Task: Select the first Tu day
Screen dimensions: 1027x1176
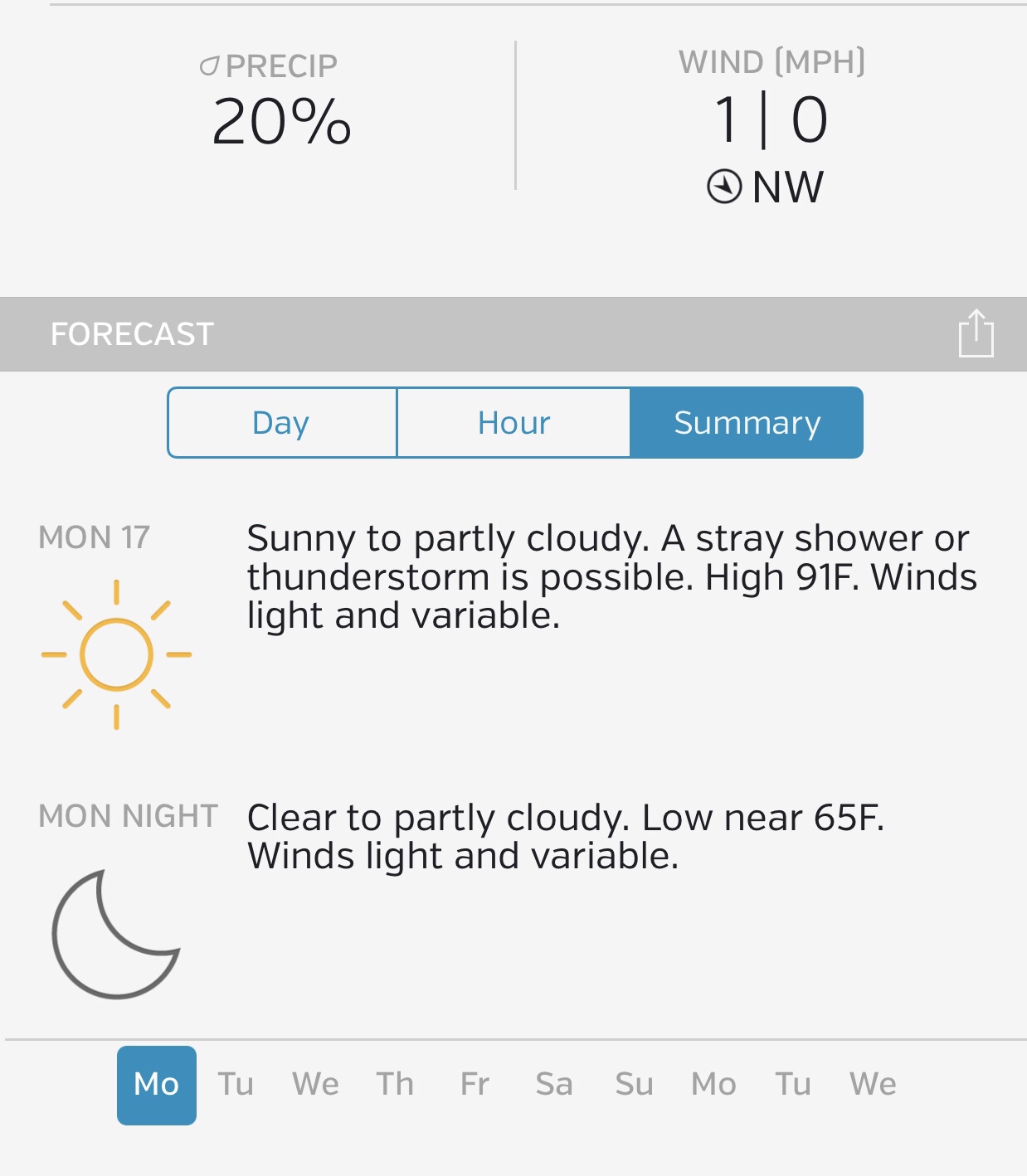Action: point(236,1085)
